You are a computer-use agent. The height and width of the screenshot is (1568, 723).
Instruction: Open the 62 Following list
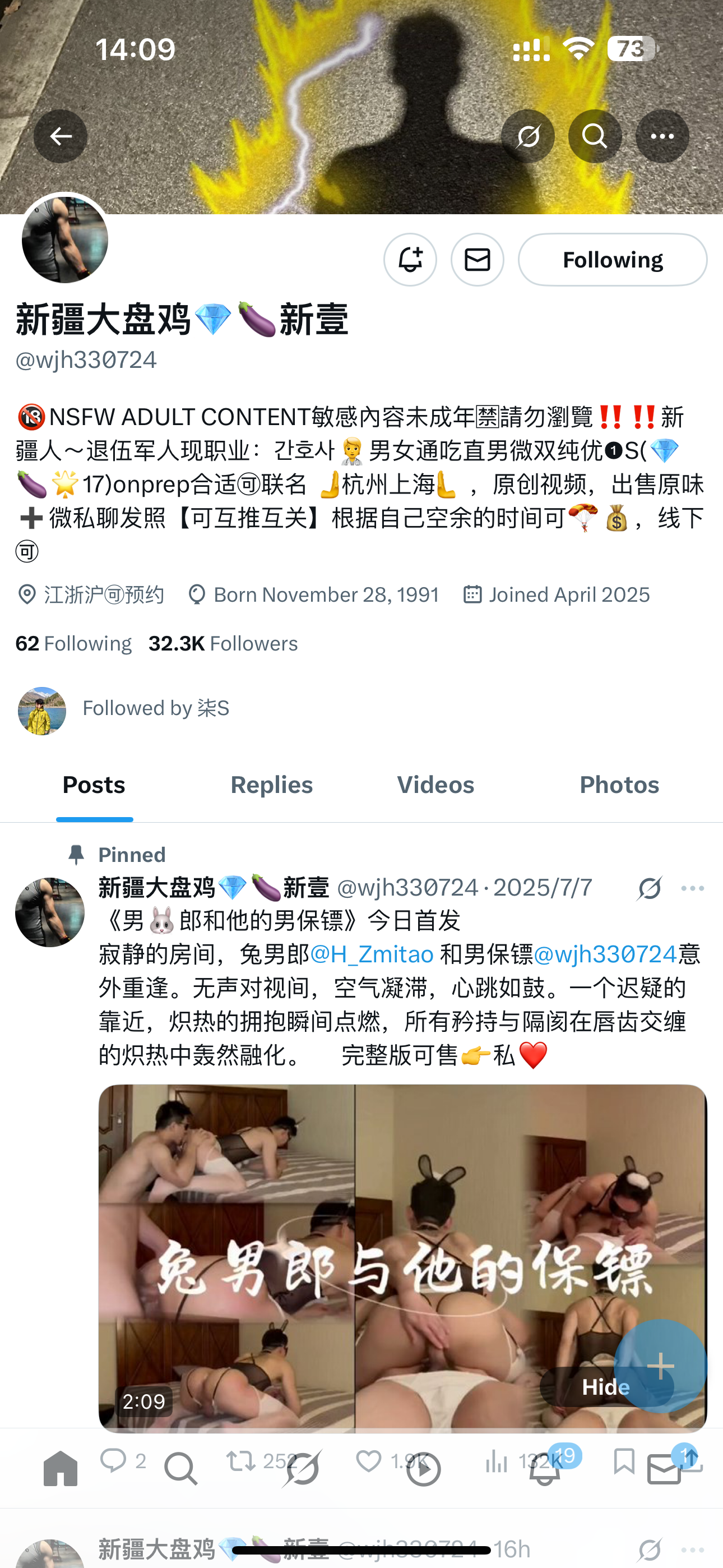point(73,643)
